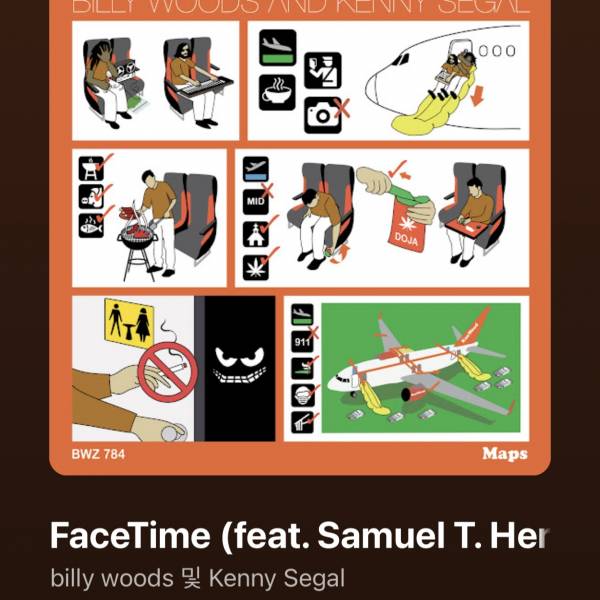The height and width of the screenshot is (600, 600).
Task: Tap the FaceTime song title
Action: 300,537
